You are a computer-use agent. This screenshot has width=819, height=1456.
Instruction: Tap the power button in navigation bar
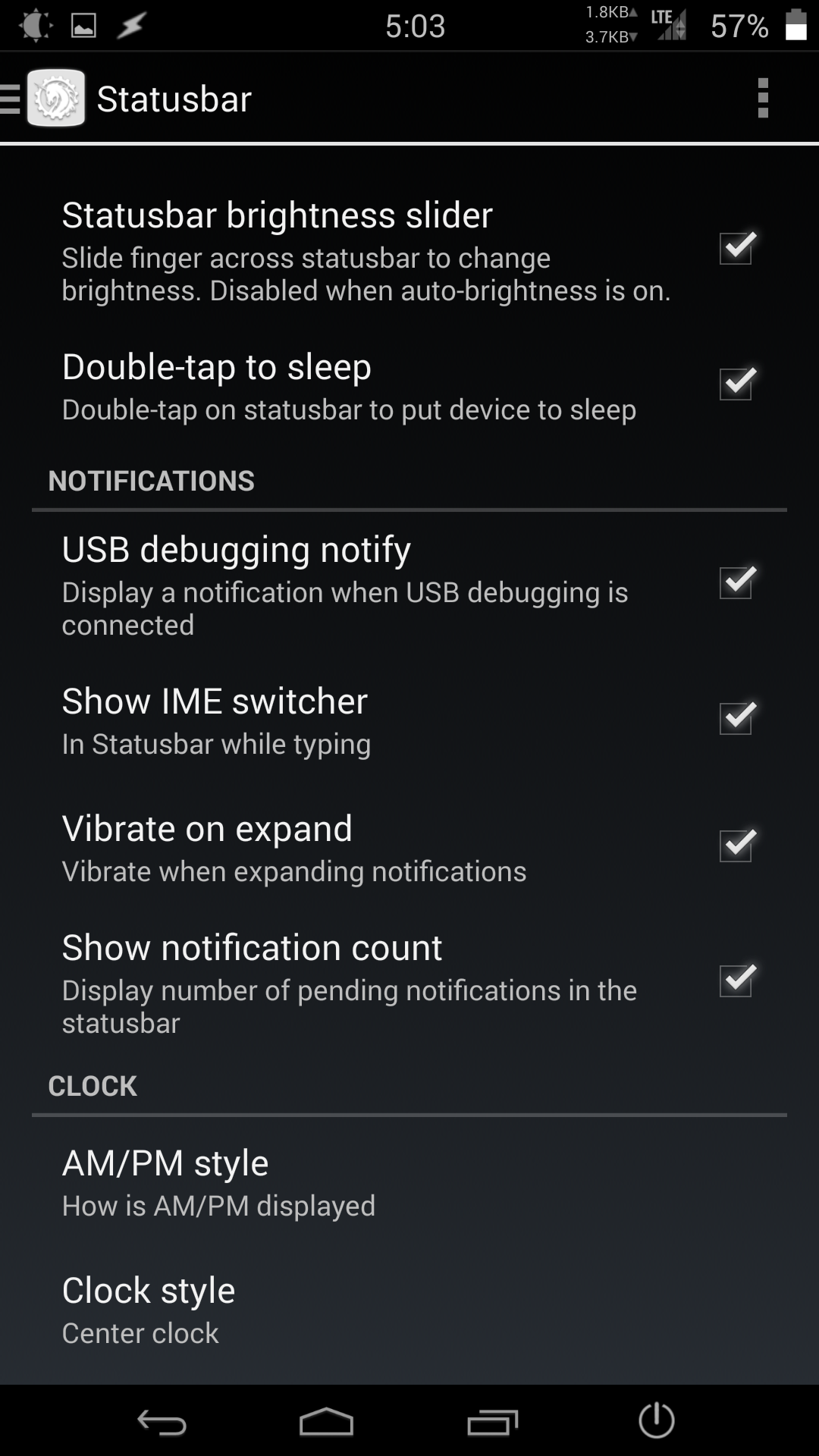click(657, 1420)
